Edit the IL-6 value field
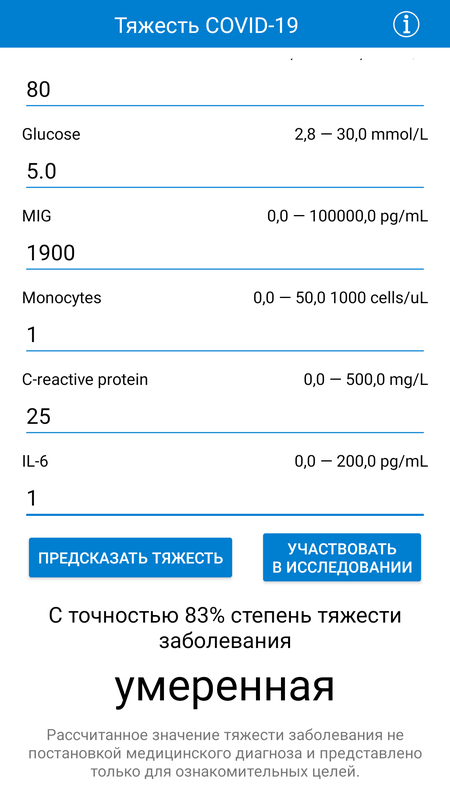This screenshot has width=450, height=800. click(225, 498)
